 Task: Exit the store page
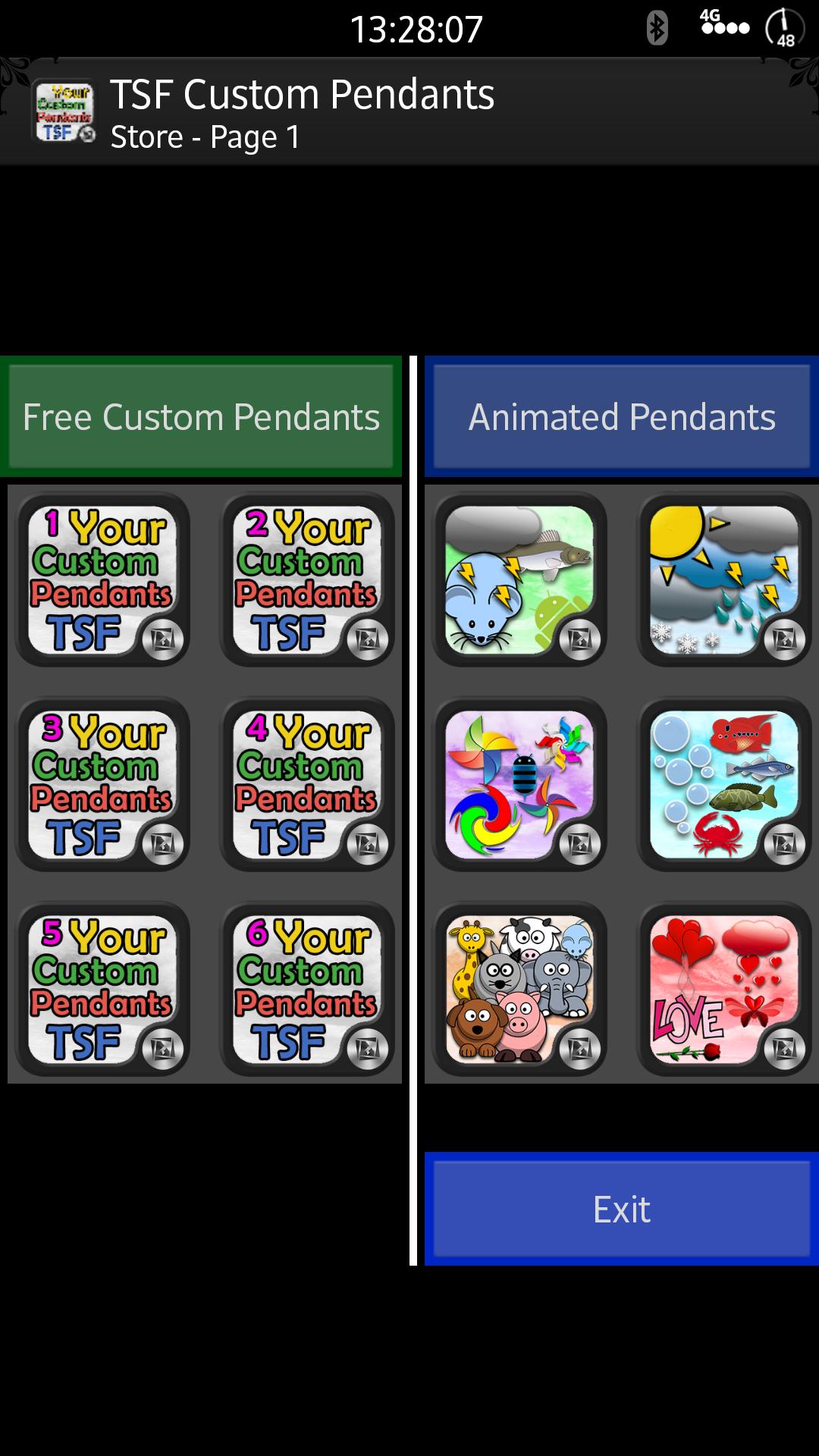pyautogui.click(x=622, y=1207)
